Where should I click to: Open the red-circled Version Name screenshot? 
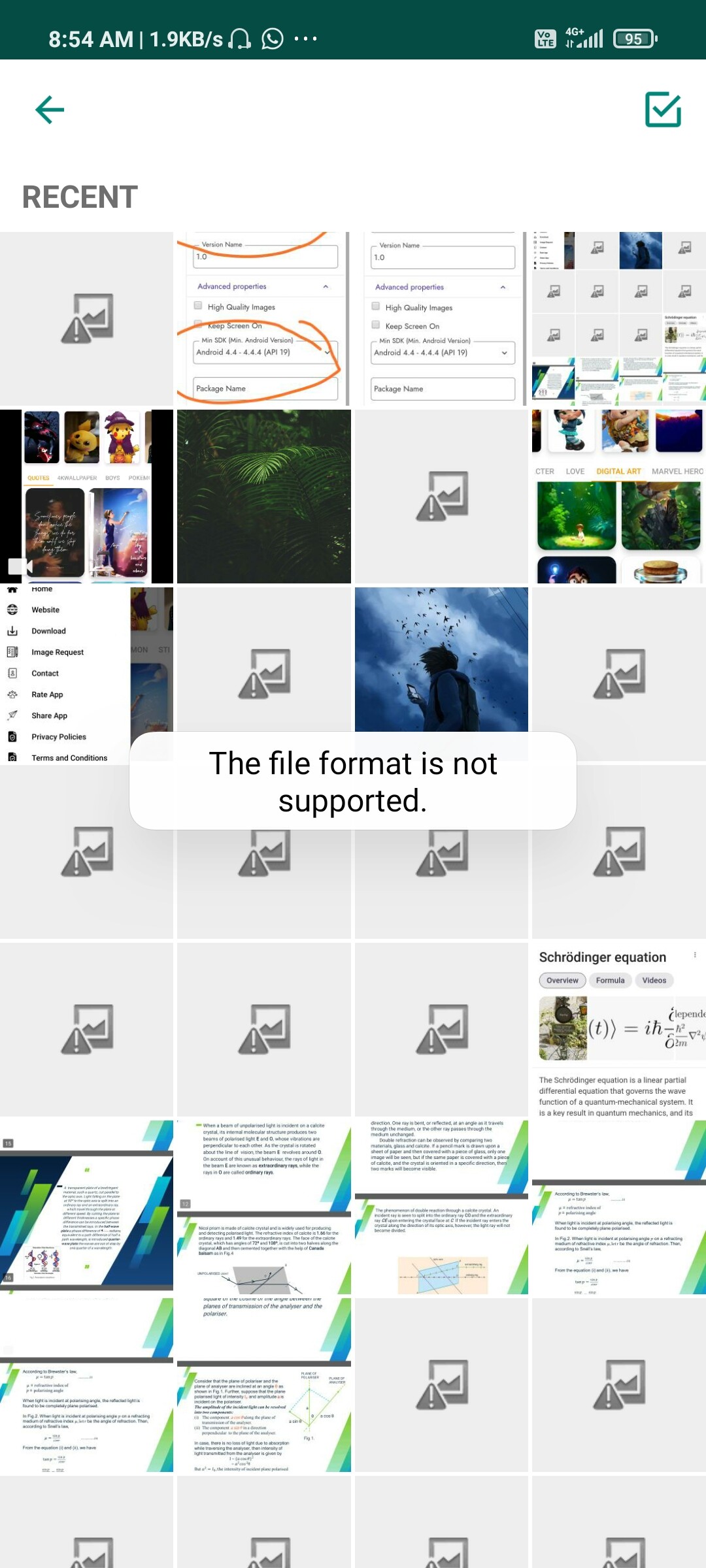pos(264,319)
